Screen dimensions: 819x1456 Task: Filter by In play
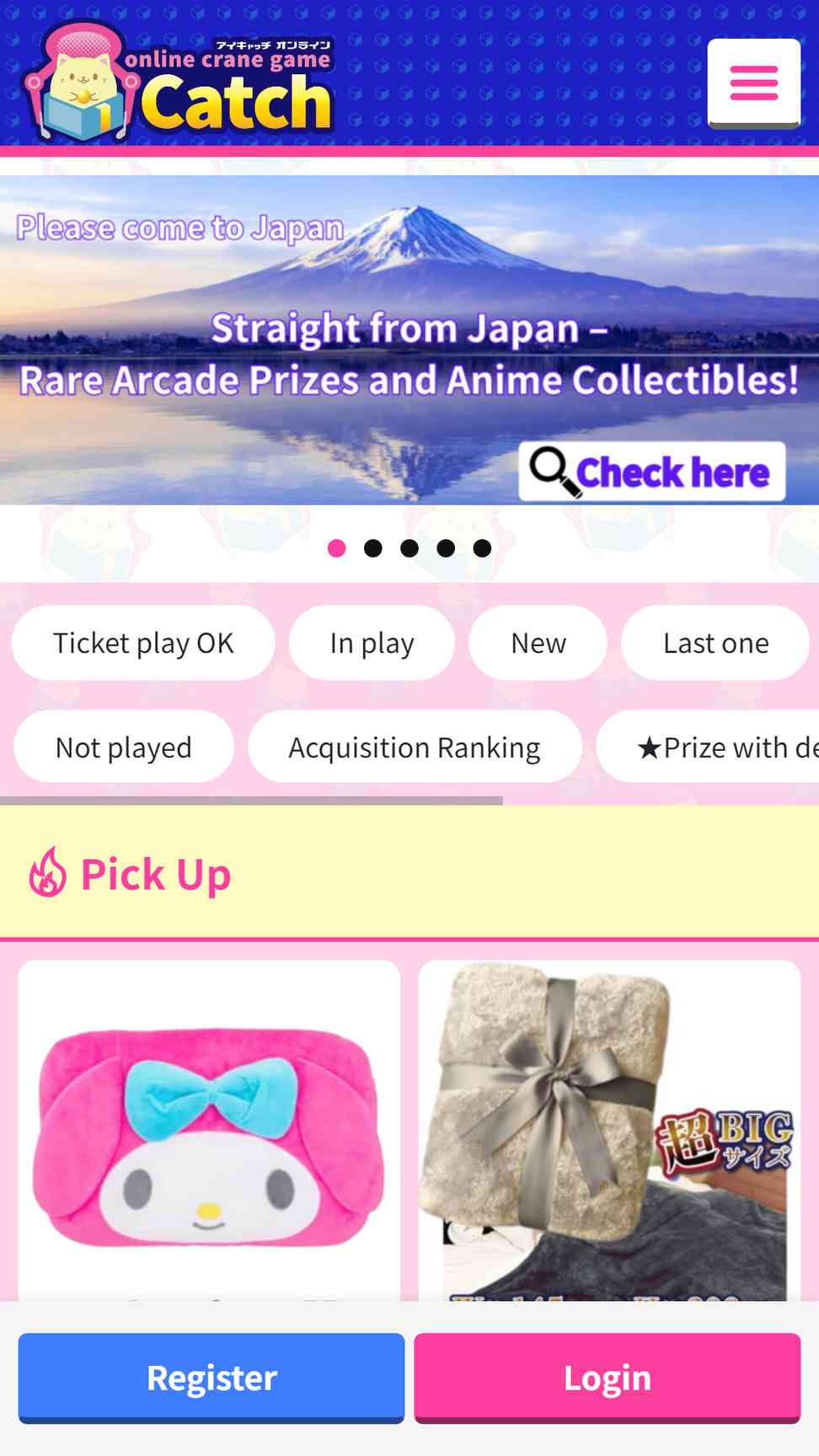[x=372, y=643]
